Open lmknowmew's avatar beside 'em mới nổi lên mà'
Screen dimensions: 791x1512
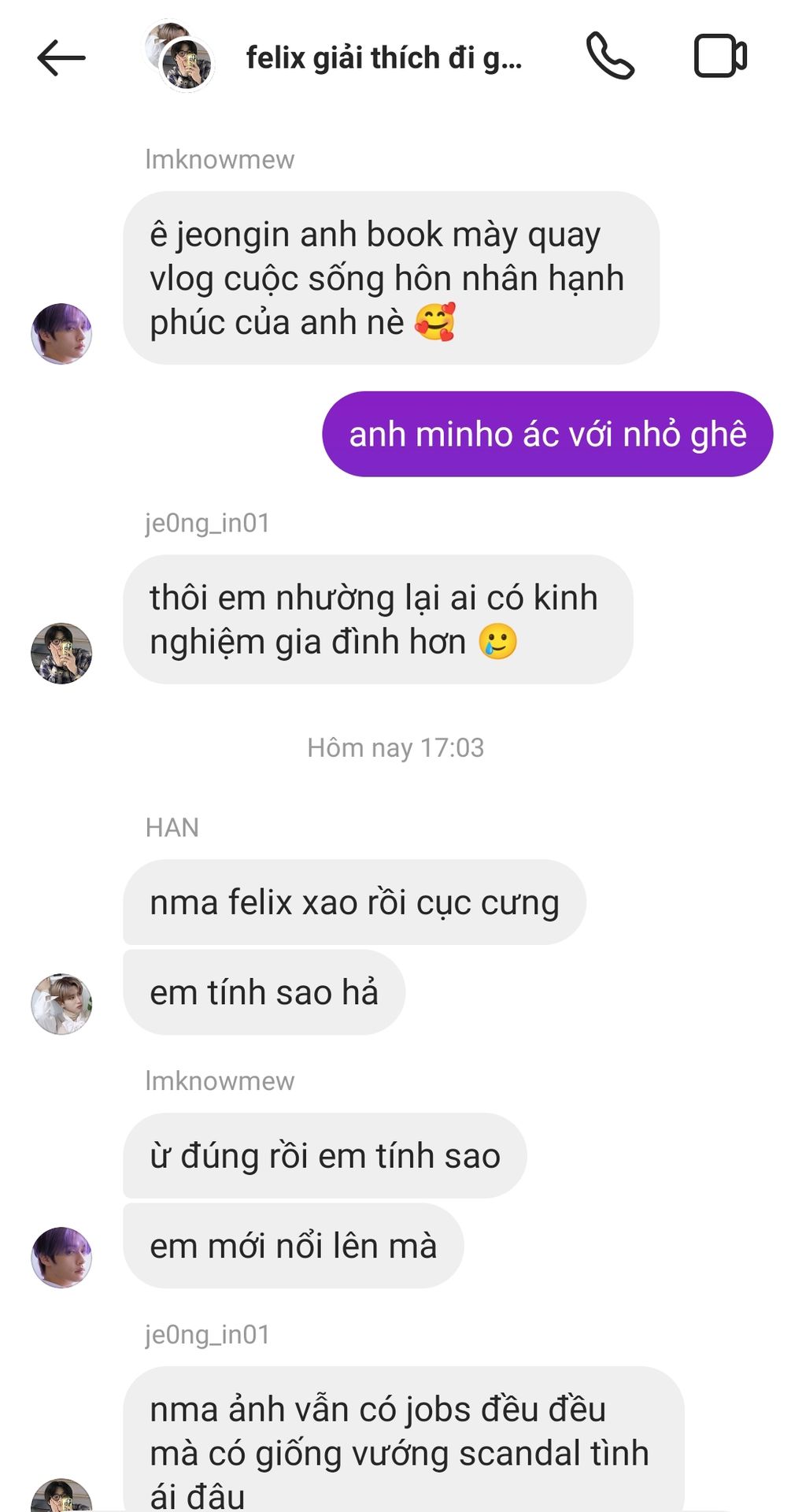61,1257
